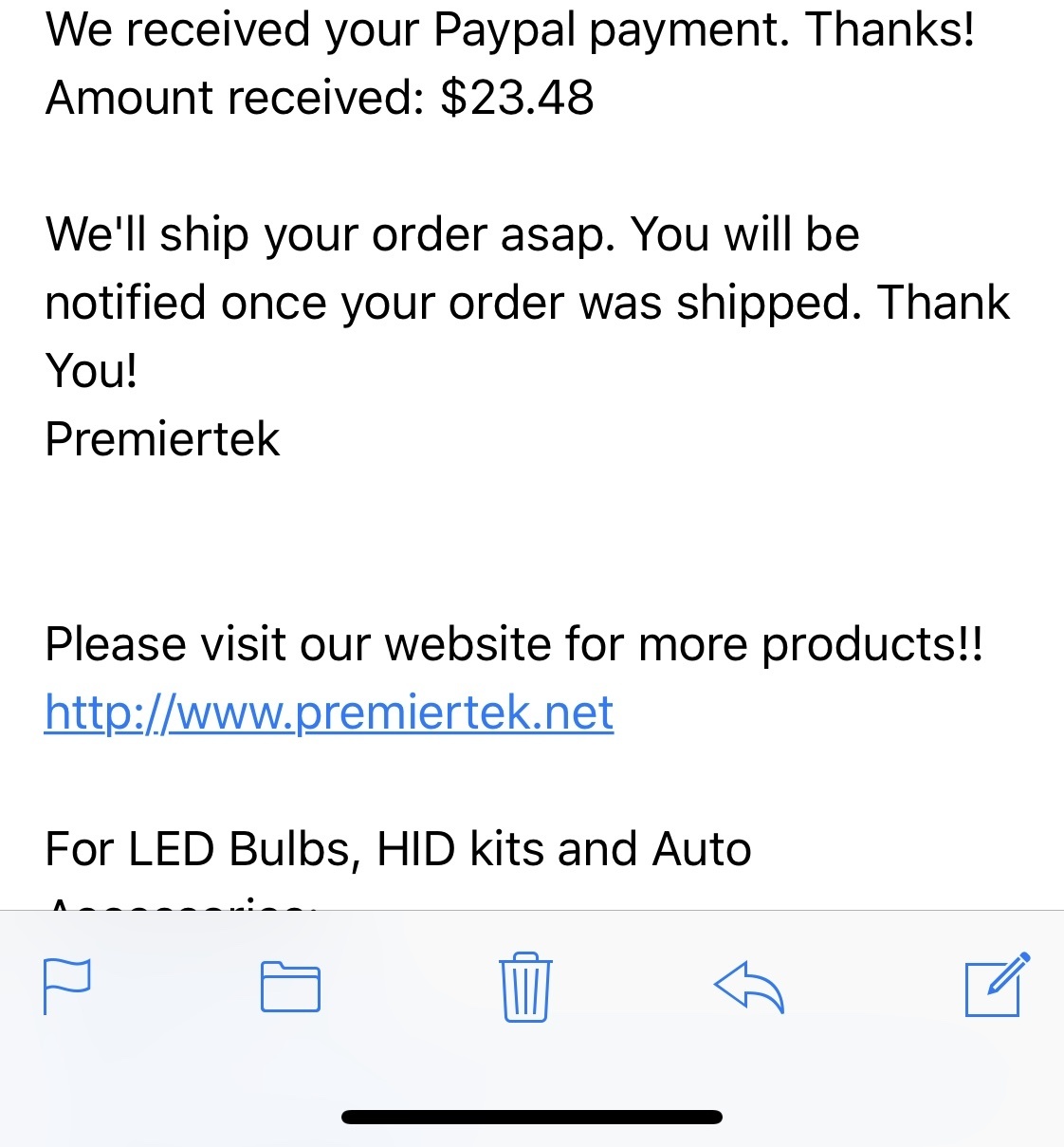Compose a new email
Viewport: 1064px width, 1147px height.
coord(996,985)
